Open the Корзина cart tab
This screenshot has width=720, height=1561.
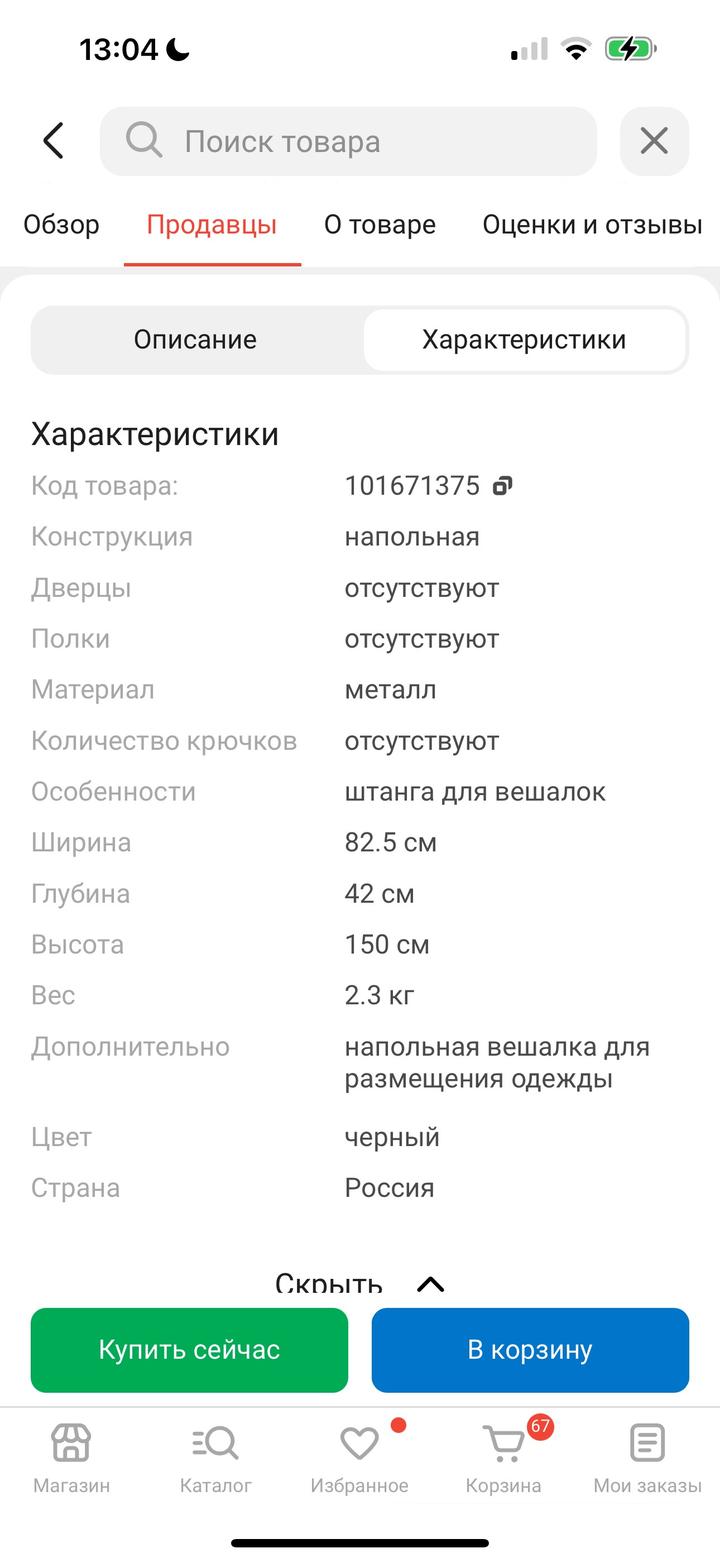(x=503, y=1458)
